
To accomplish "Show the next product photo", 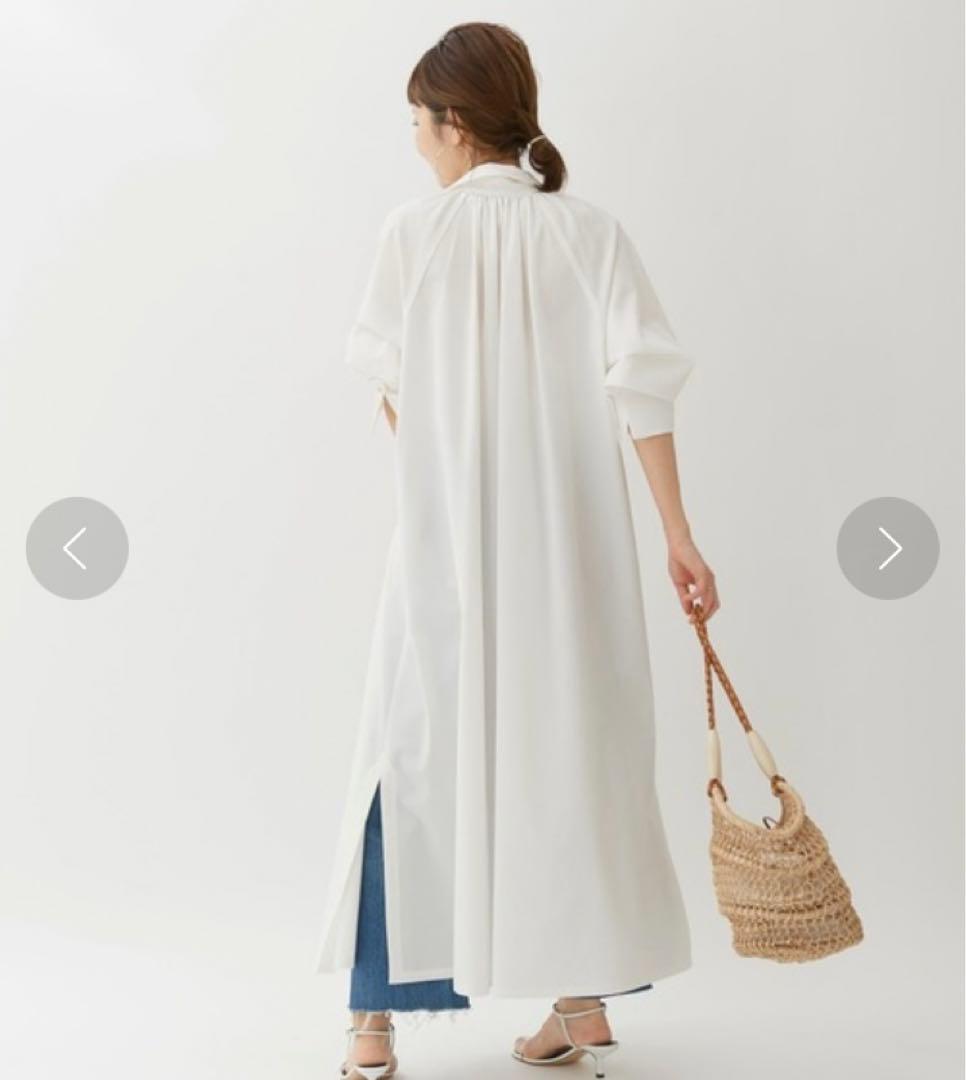I will click(887, 548).
